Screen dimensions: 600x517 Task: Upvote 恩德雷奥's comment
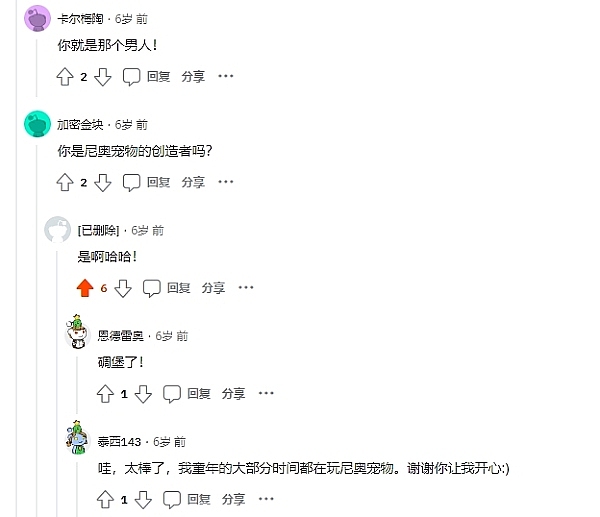[106, 394]
